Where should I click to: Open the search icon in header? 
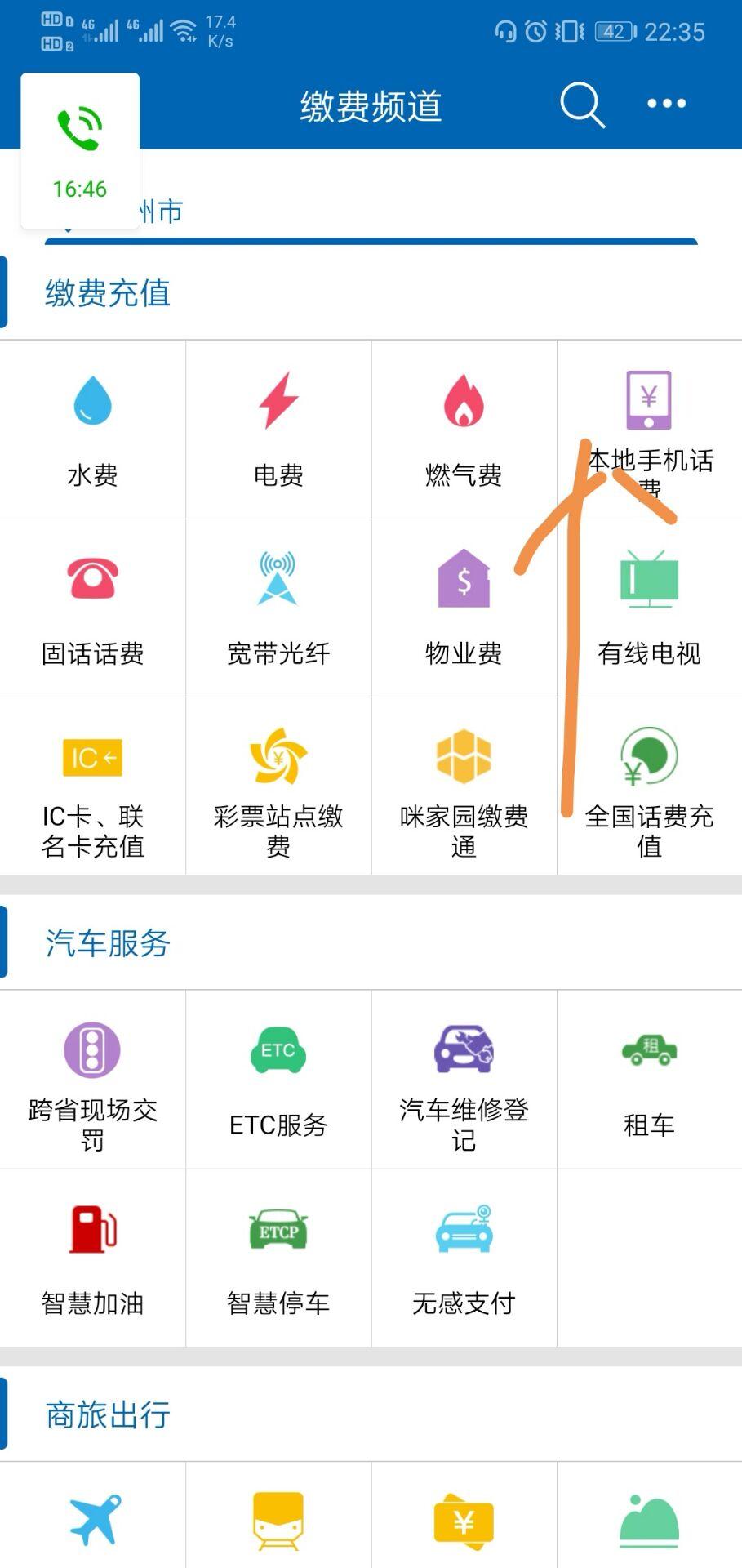[582, 105]
